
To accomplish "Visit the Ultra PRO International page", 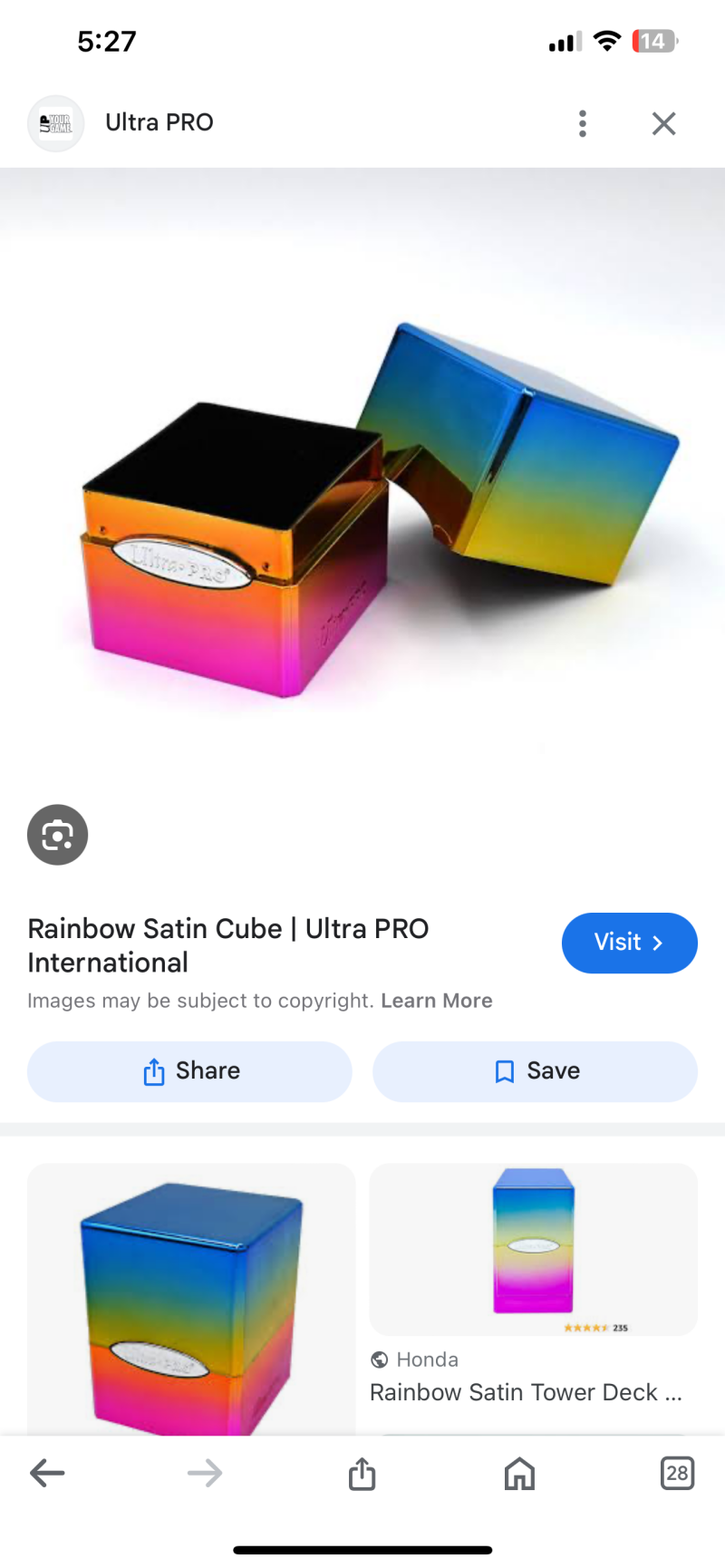I will [x=629, y=943].
